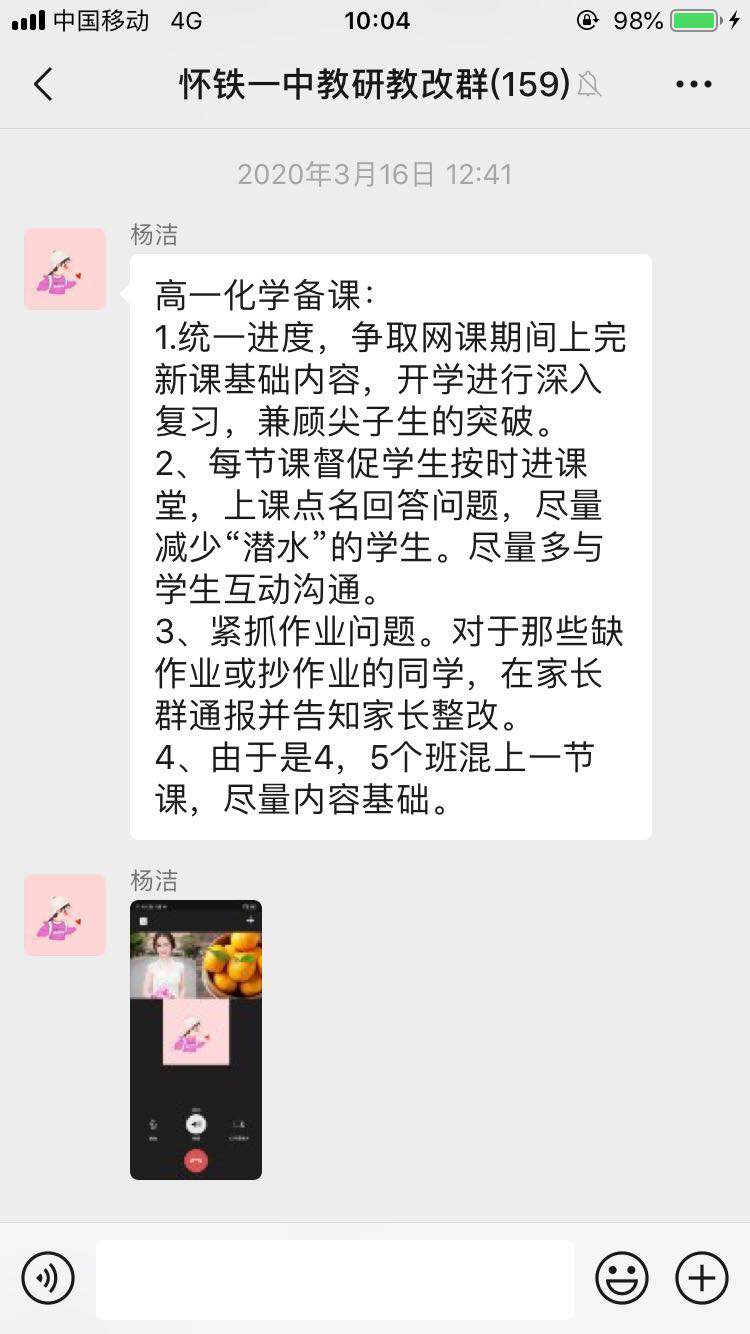Open 杨洁's avatar beside the image message
Image resolution: width=750 pixels, height=1334 pixels.
coord(65,915)
